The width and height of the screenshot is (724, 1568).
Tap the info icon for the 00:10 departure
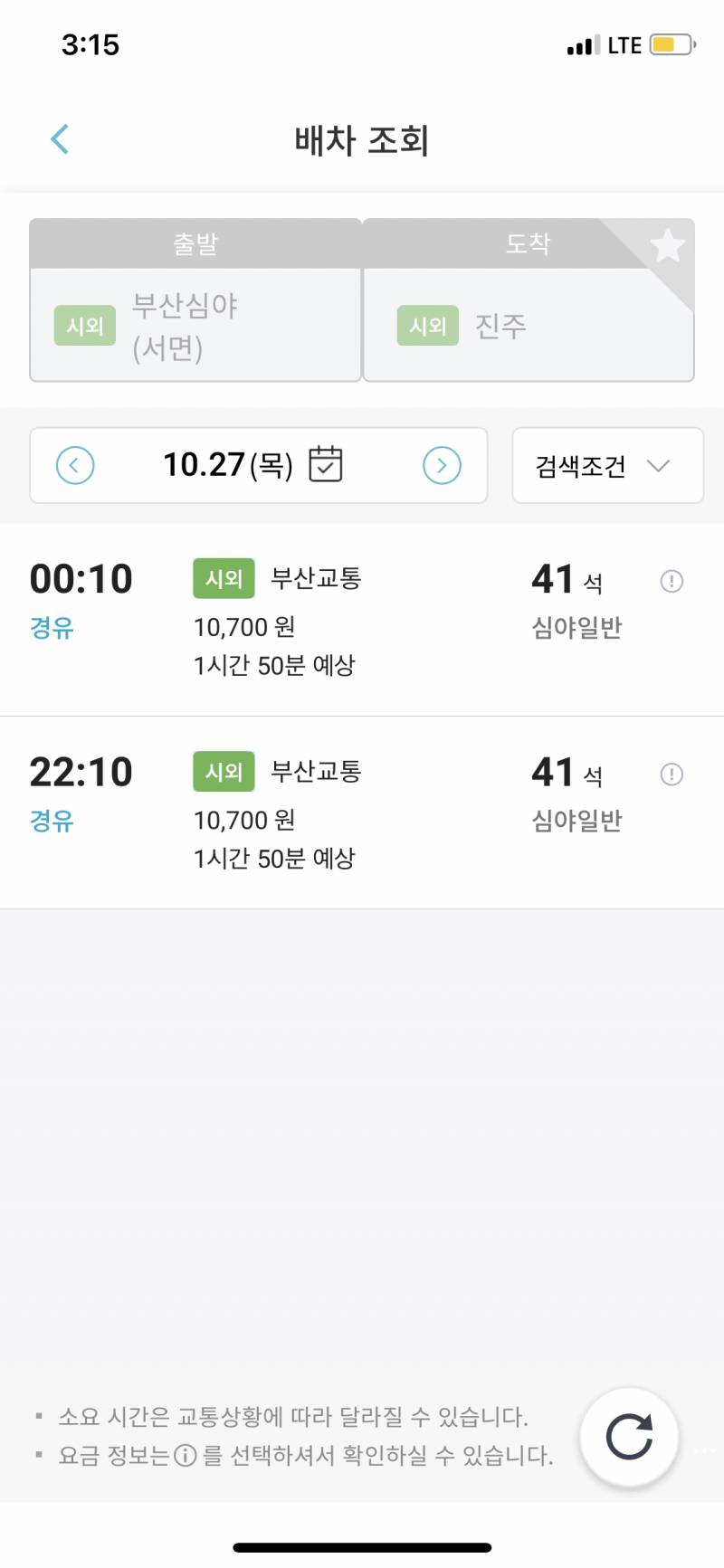click(671, 581)
